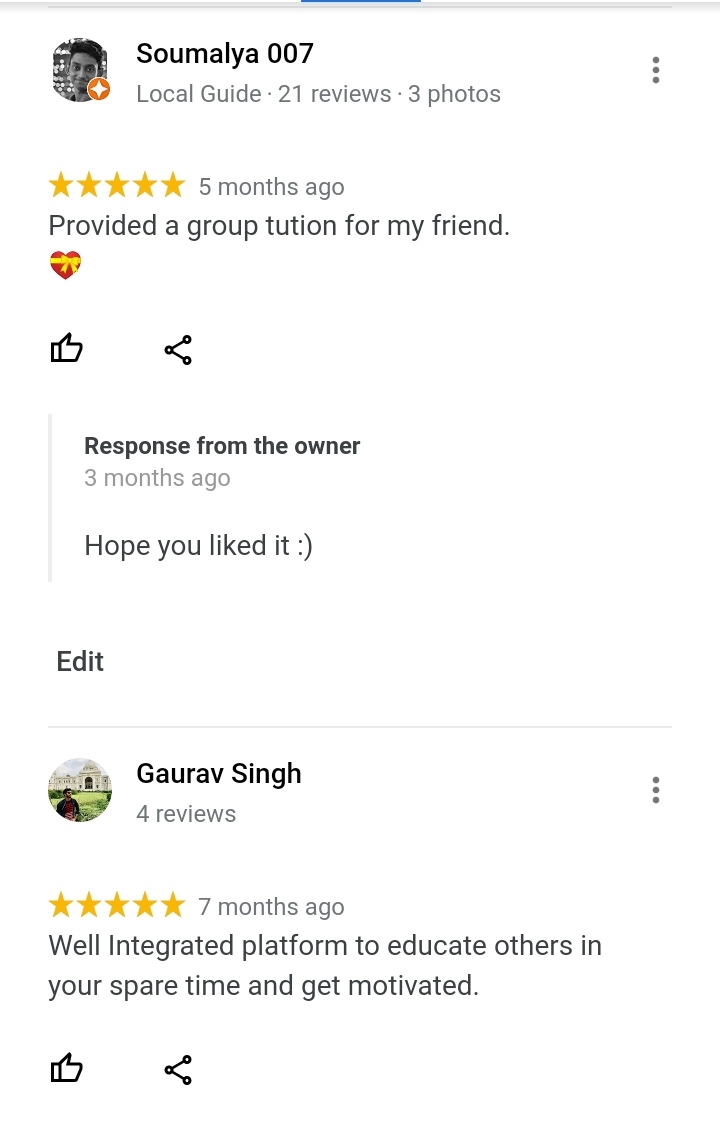Like Gaurav Singh's review
This screenshot has height=1129, width=720.
[66, 1069]
